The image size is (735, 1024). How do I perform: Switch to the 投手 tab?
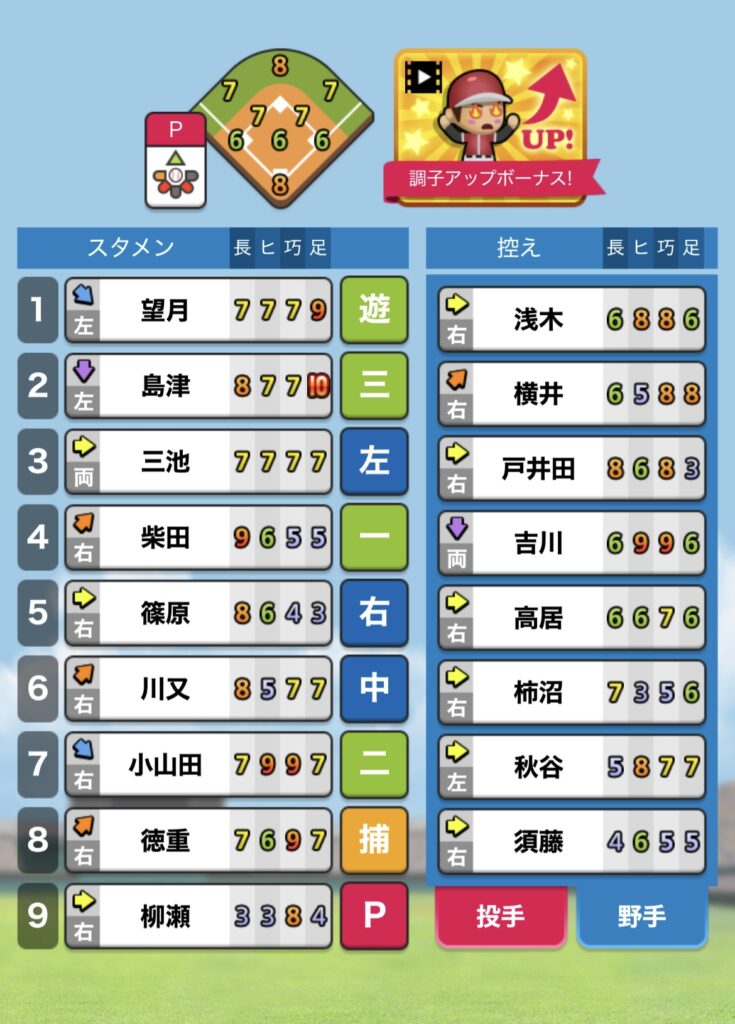[500, 916]
